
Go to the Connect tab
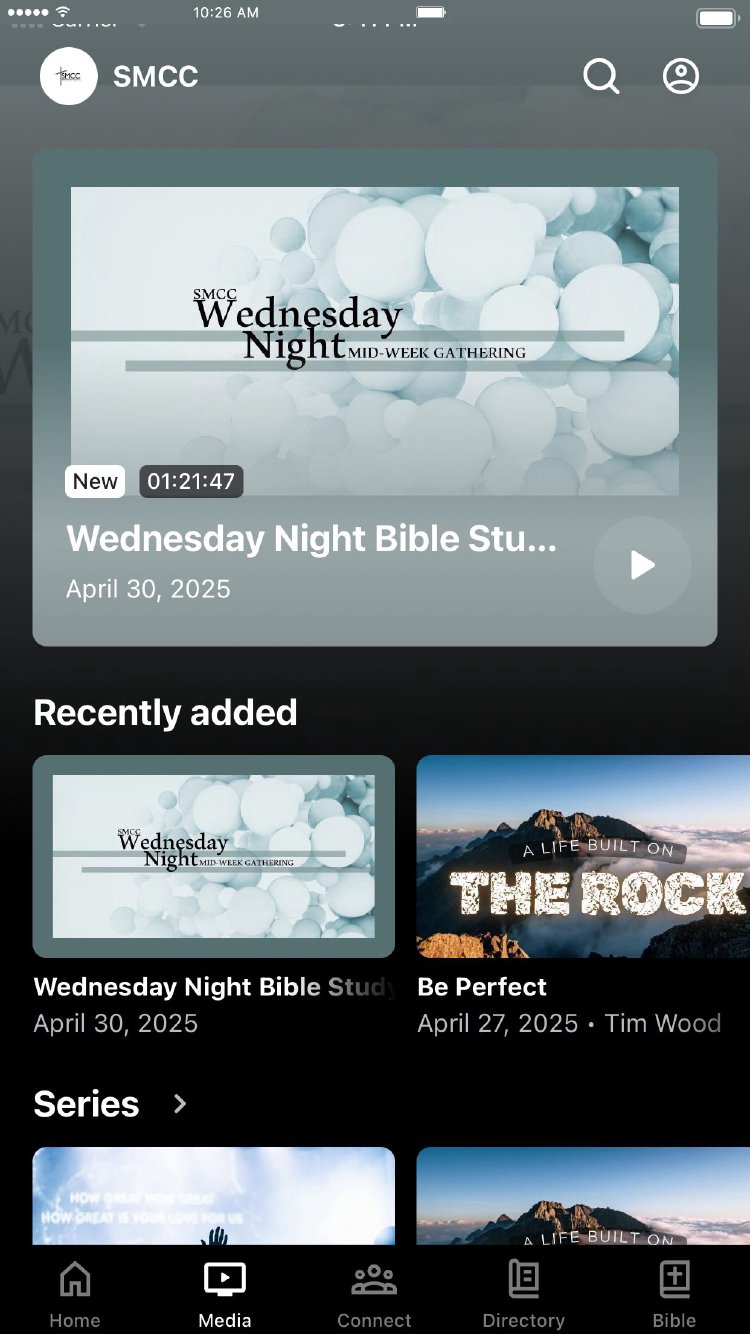(374, 1294)
